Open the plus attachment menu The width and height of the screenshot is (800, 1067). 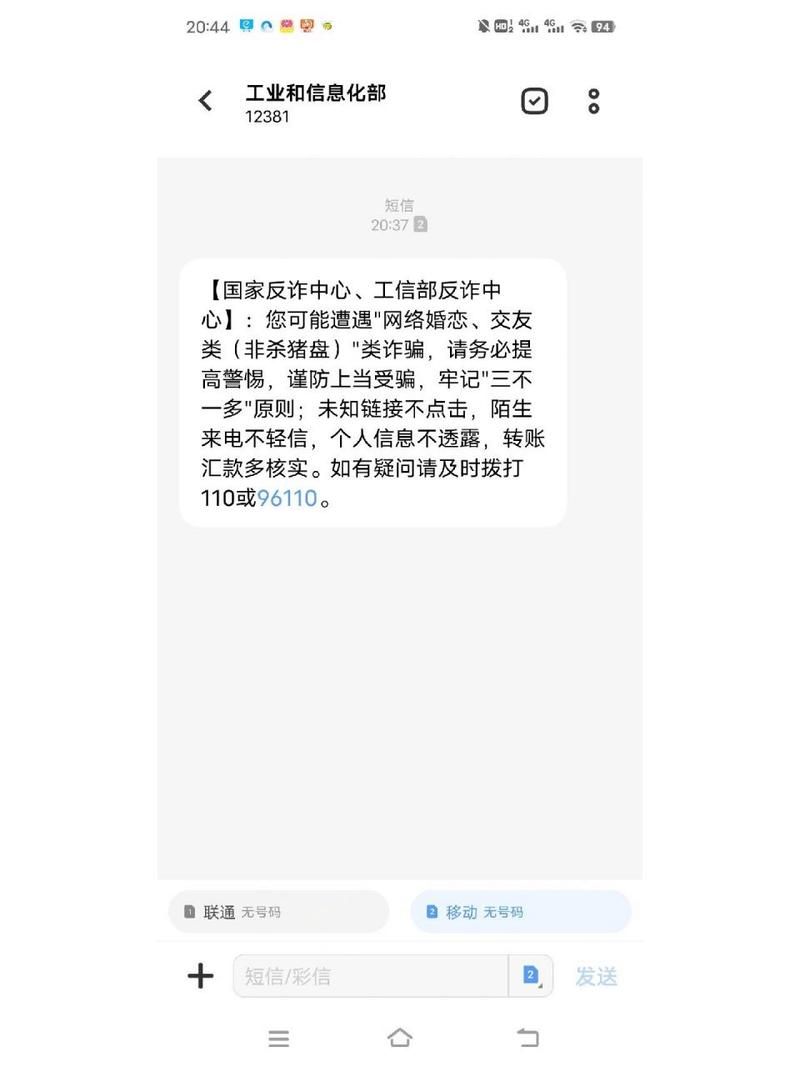[201, 976]
